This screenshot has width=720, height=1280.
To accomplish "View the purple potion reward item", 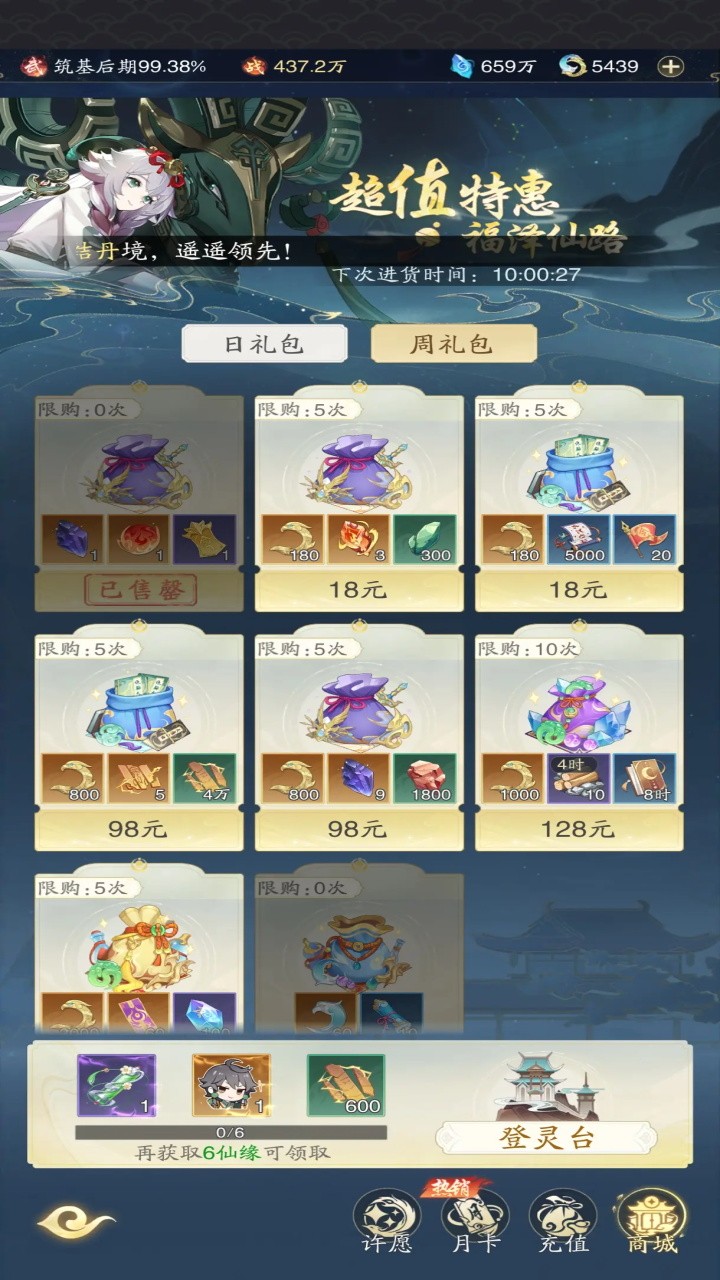I will pos(117,1086).
